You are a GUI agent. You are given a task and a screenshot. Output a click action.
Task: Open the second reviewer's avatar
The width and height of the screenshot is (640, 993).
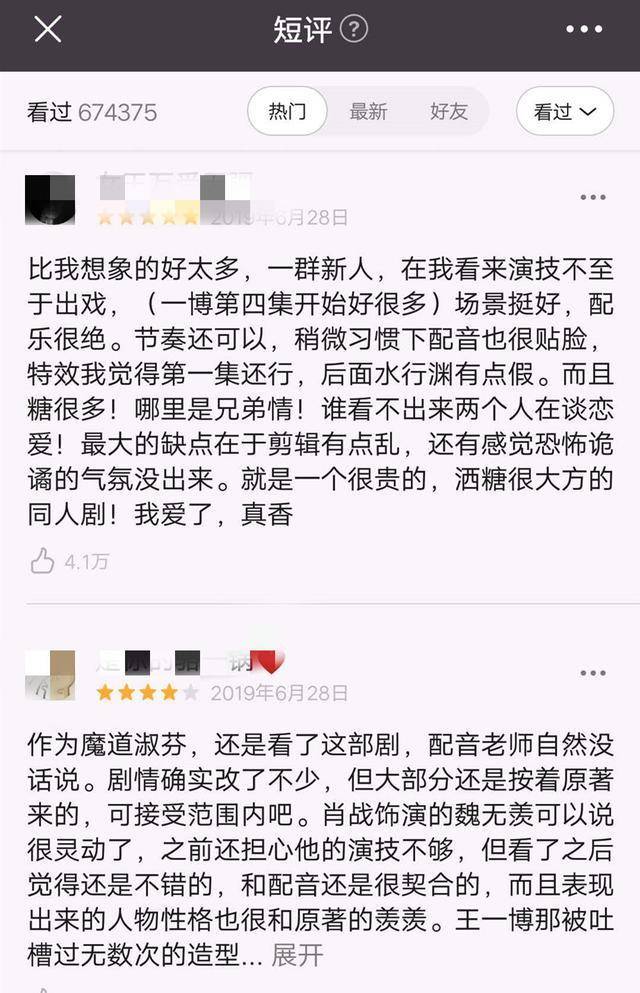(x=49, y=675)
